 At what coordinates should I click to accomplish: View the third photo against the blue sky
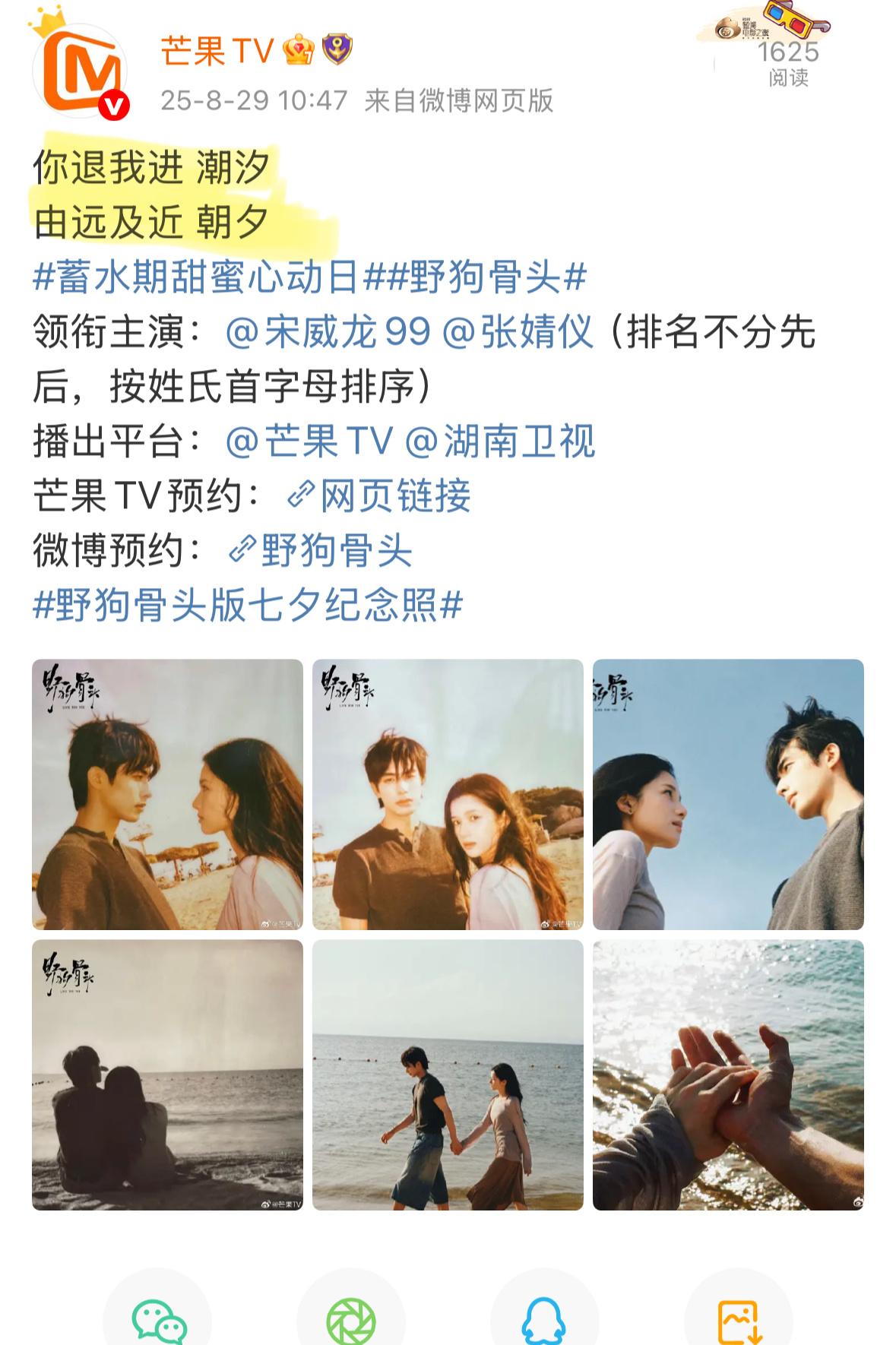pos(728,794)
